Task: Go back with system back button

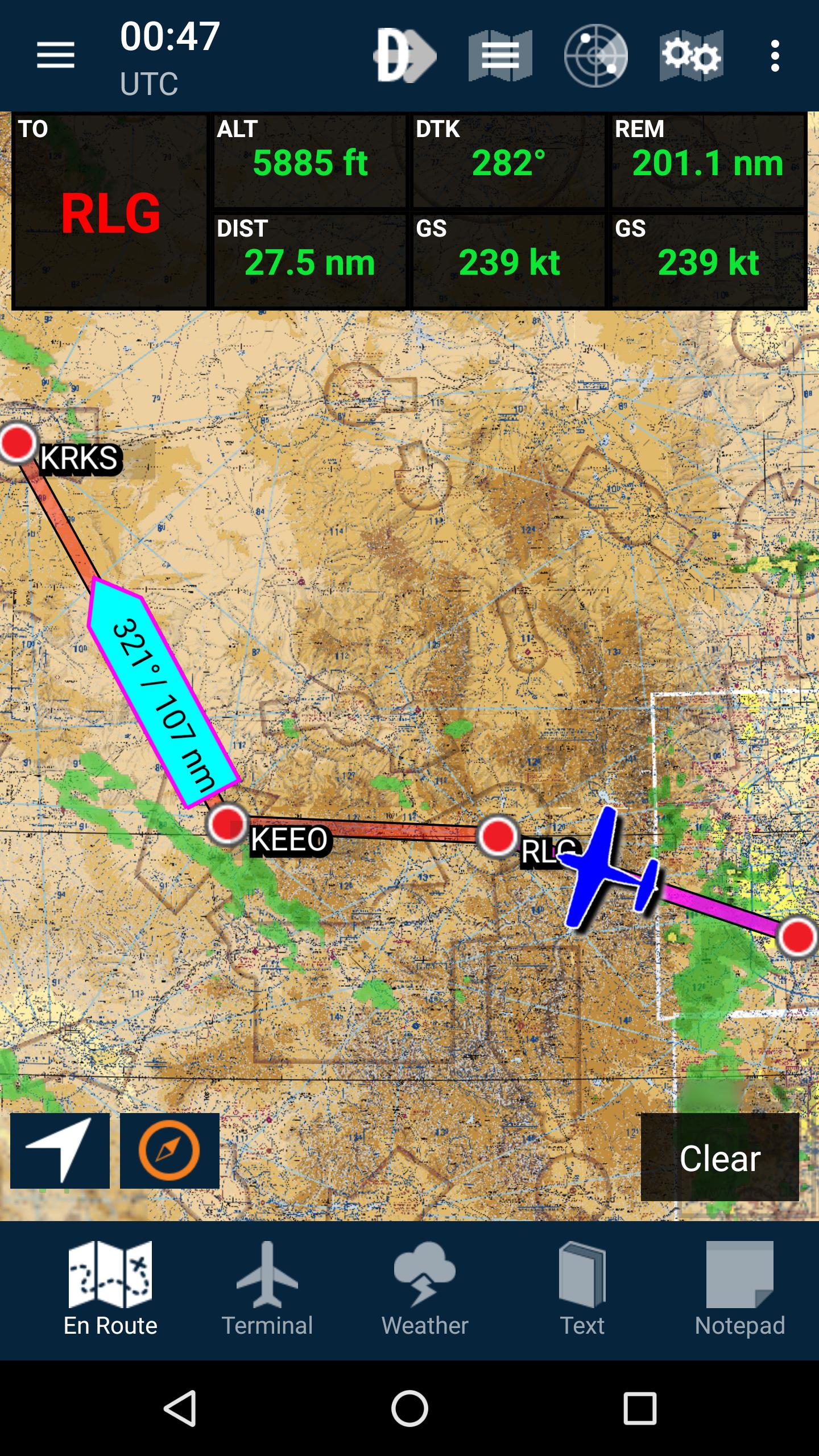Action: click(x=180, y=1408)
